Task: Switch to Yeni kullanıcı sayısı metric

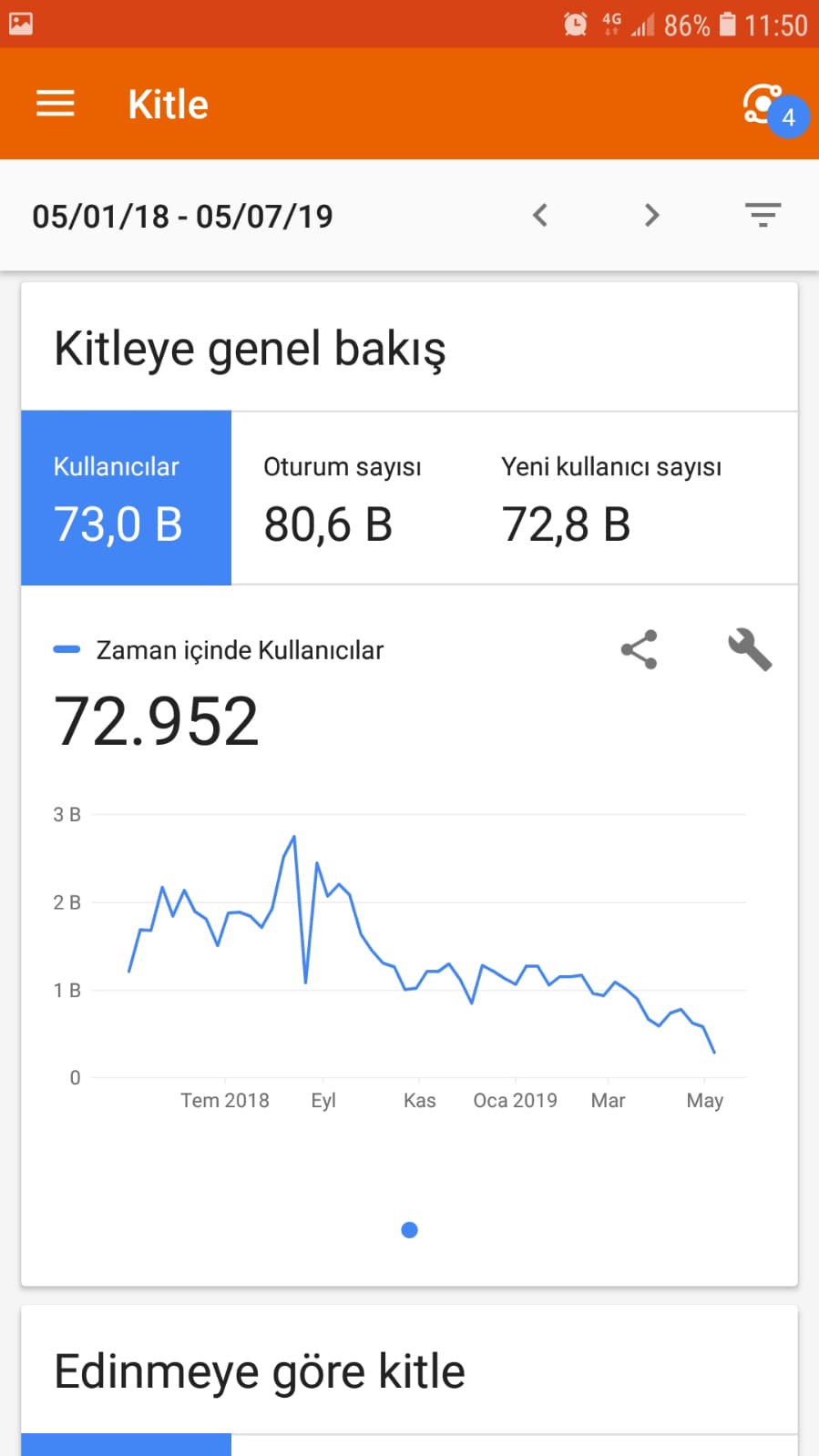Action: coord(611,498)
